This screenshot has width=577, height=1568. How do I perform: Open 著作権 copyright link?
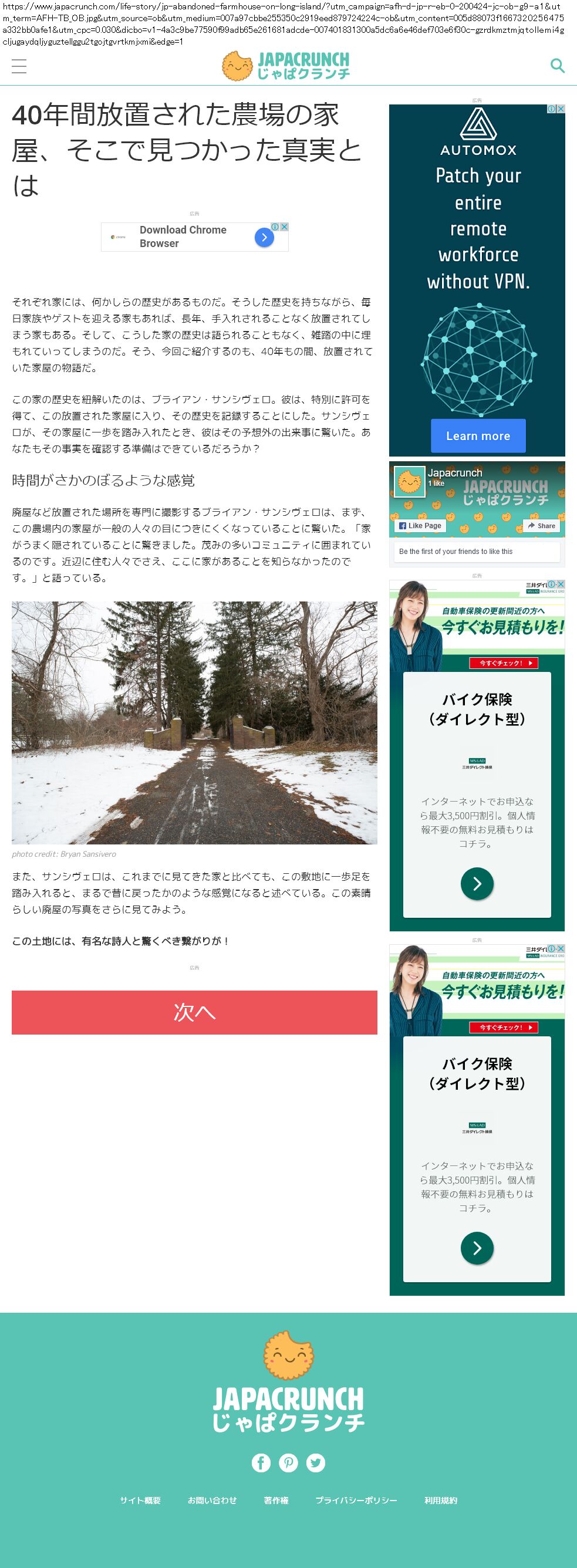point(276,1501)
